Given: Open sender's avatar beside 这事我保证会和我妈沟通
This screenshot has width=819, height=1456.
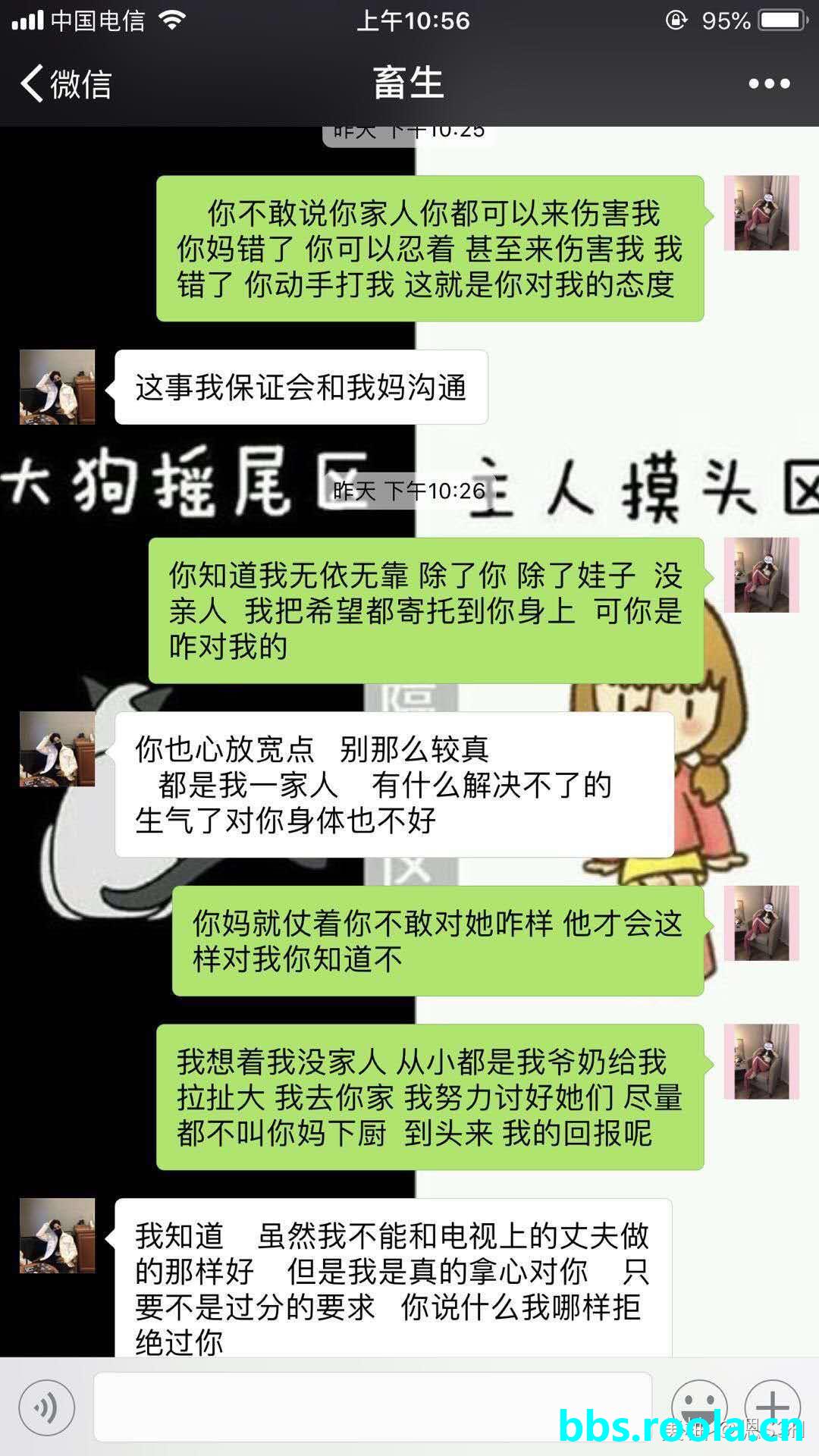Looking at the screenshot, I should [57, 387].
